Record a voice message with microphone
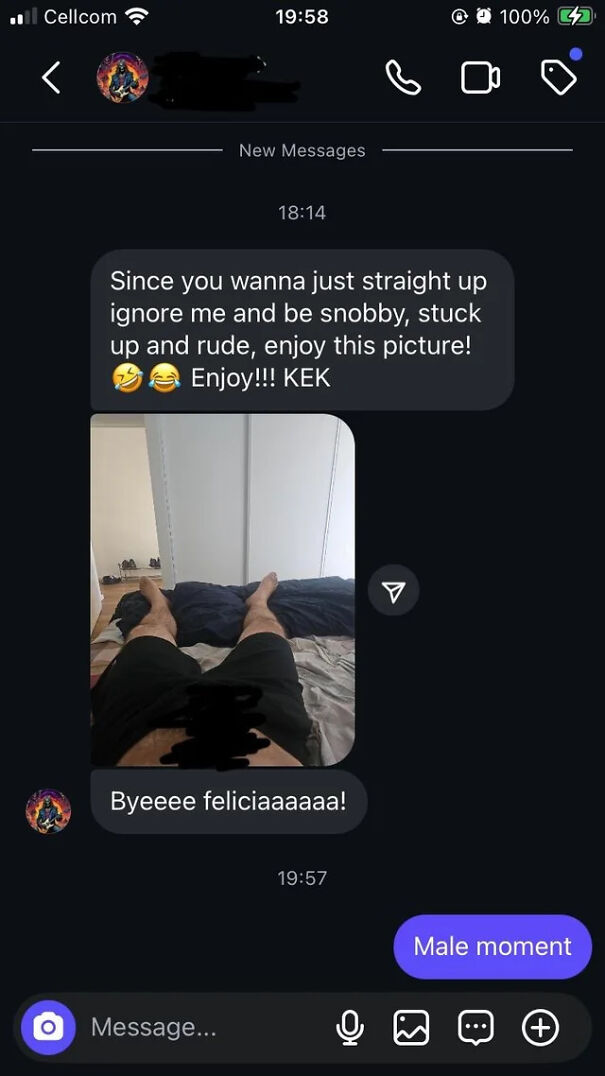Image resolution: width=605 pixels, height=1076 pixels. coord(350,1027)
